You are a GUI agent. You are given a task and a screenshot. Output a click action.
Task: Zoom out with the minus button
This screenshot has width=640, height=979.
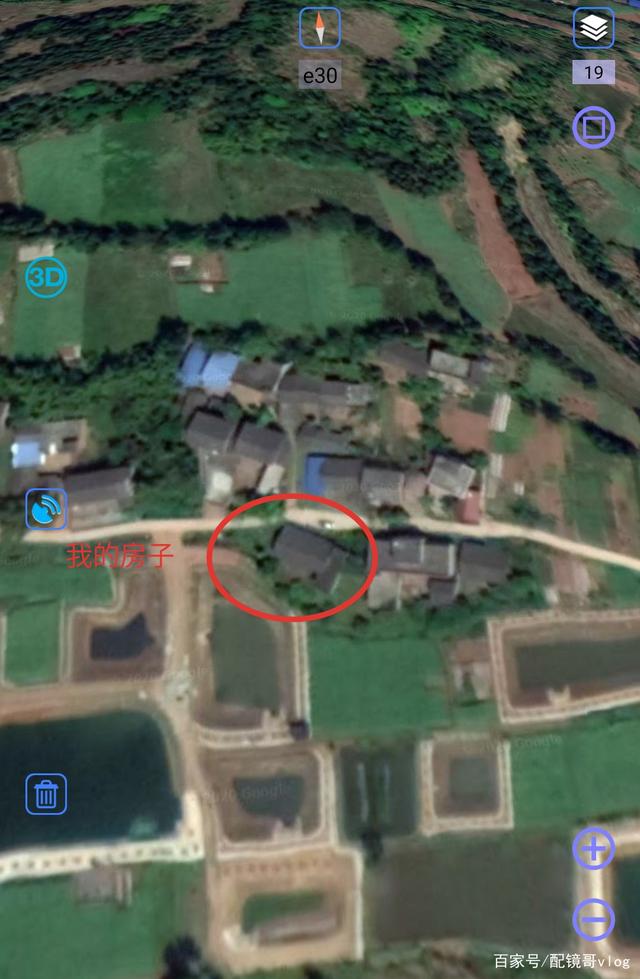click(594, 919)
